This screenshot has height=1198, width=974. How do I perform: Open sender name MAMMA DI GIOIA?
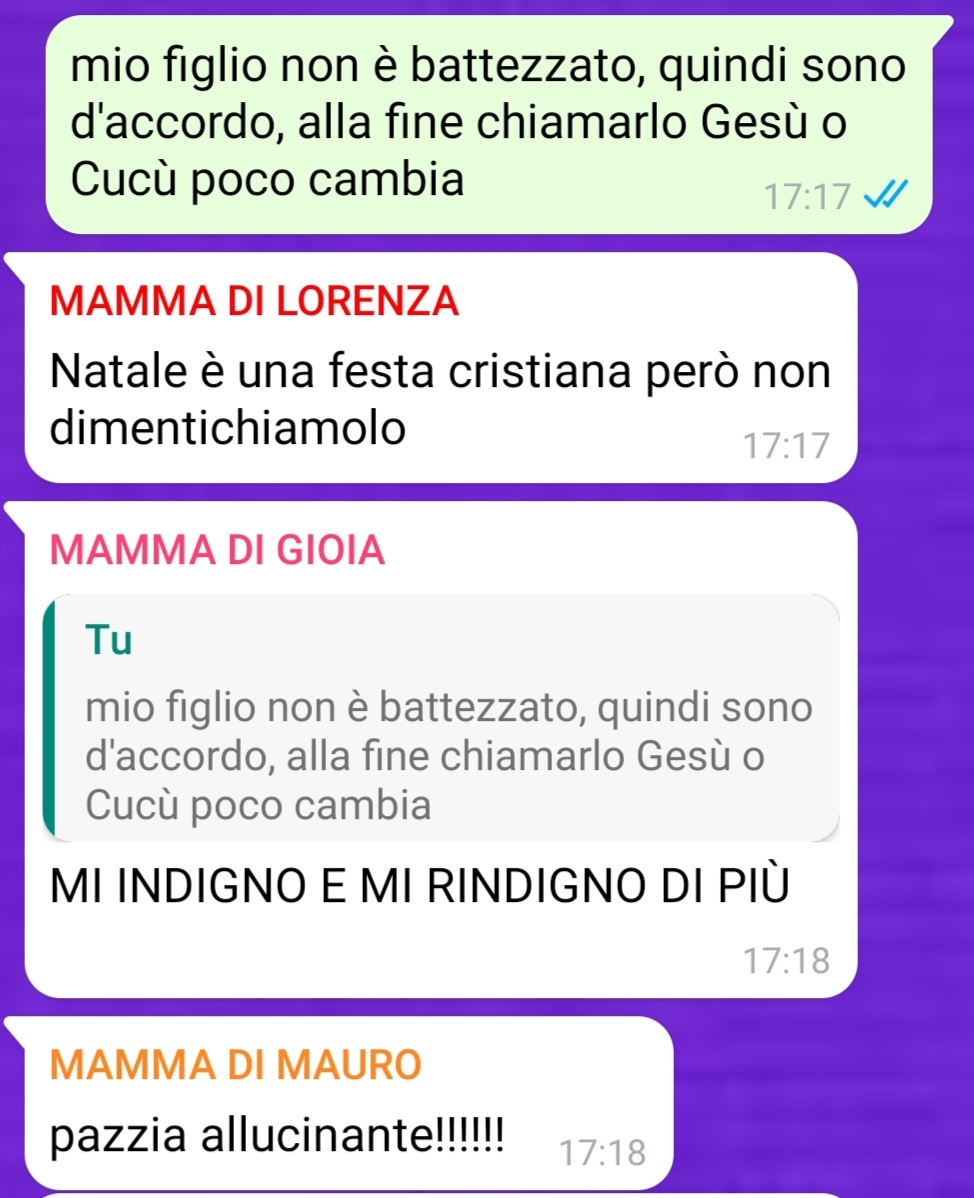[218, 550]
